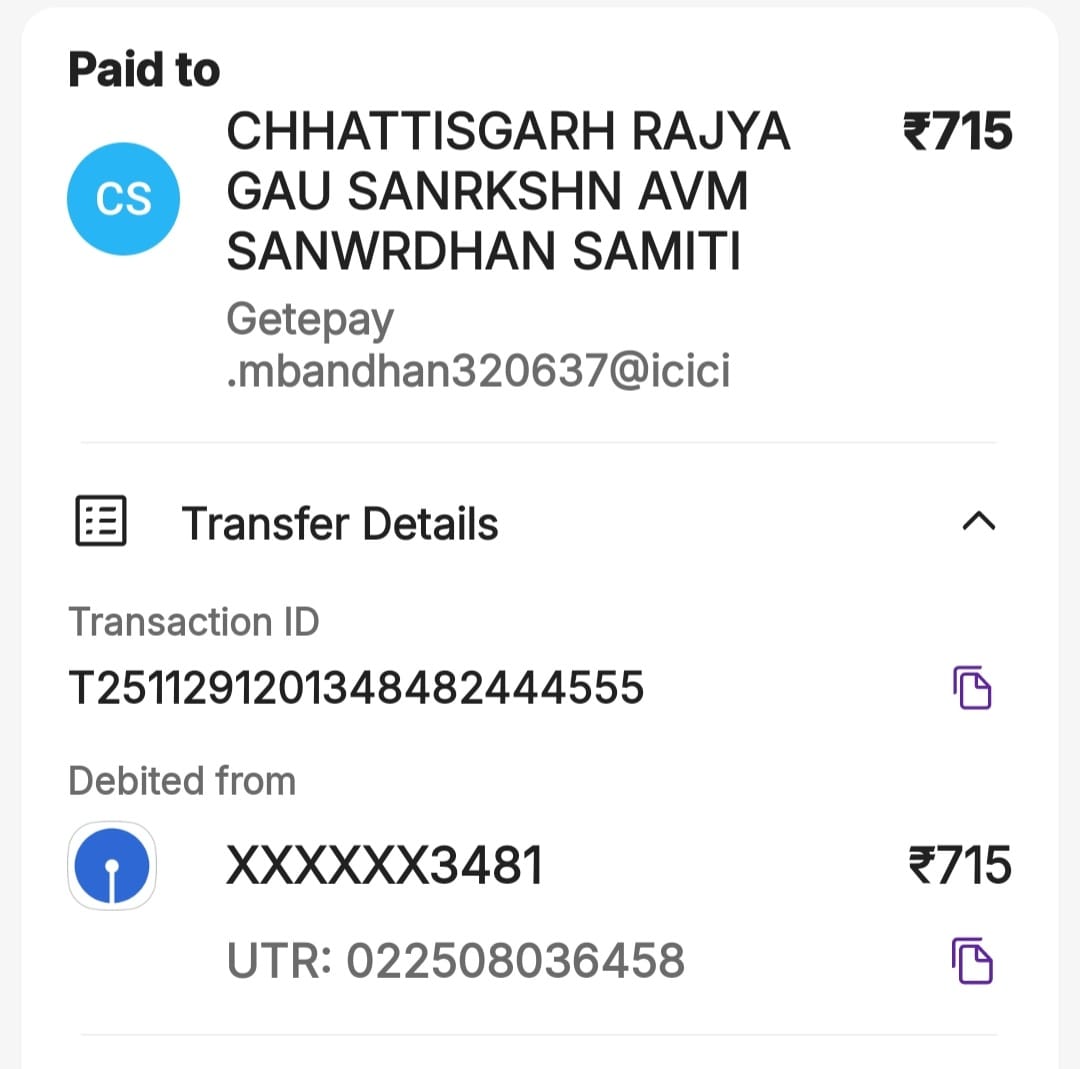Copy the Transaction ID
Viewport: 1080px width, 1069px height.
click(971, 688)
